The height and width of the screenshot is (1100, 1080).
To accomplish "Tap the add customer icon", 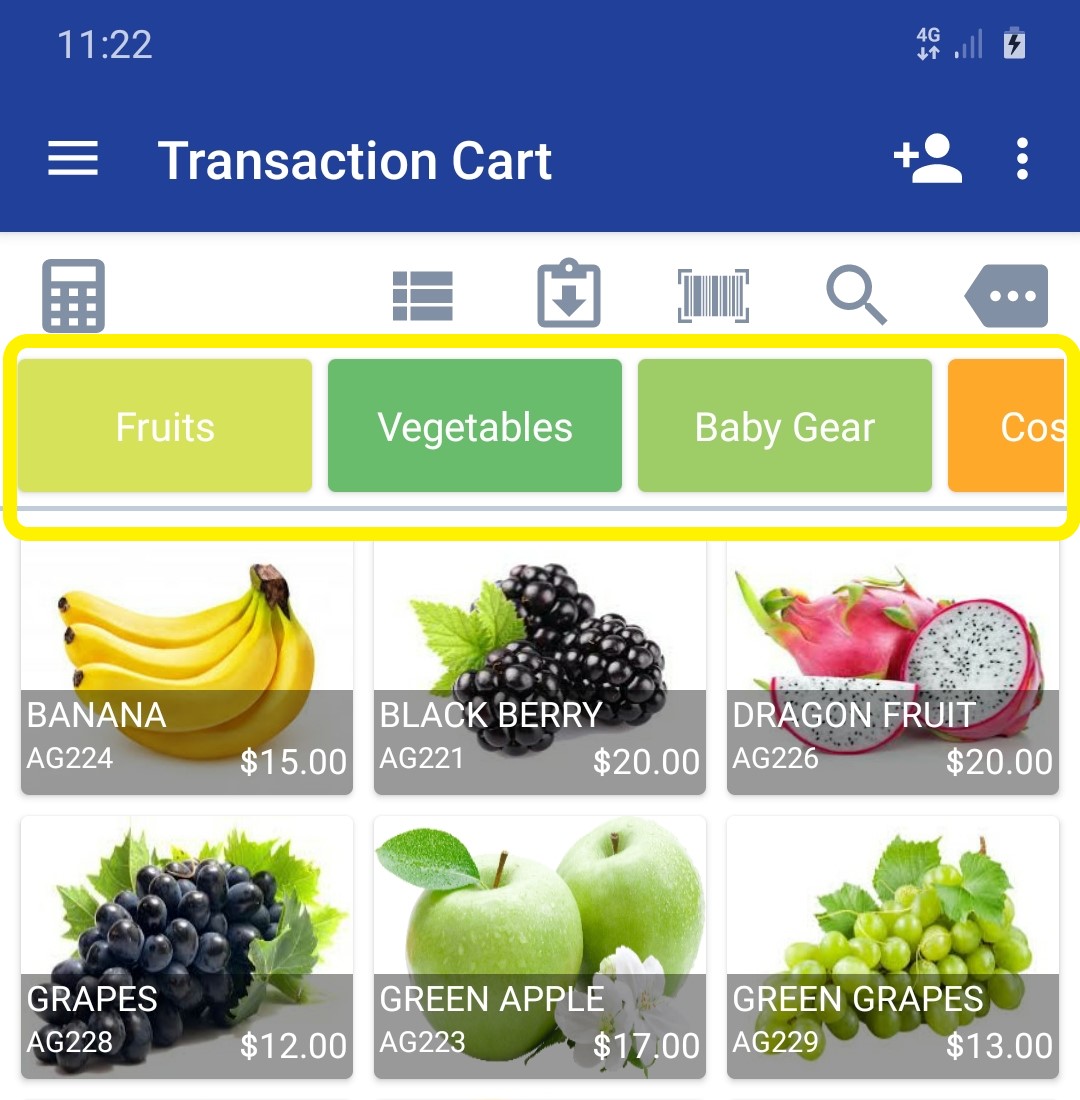I will point(927,159).
